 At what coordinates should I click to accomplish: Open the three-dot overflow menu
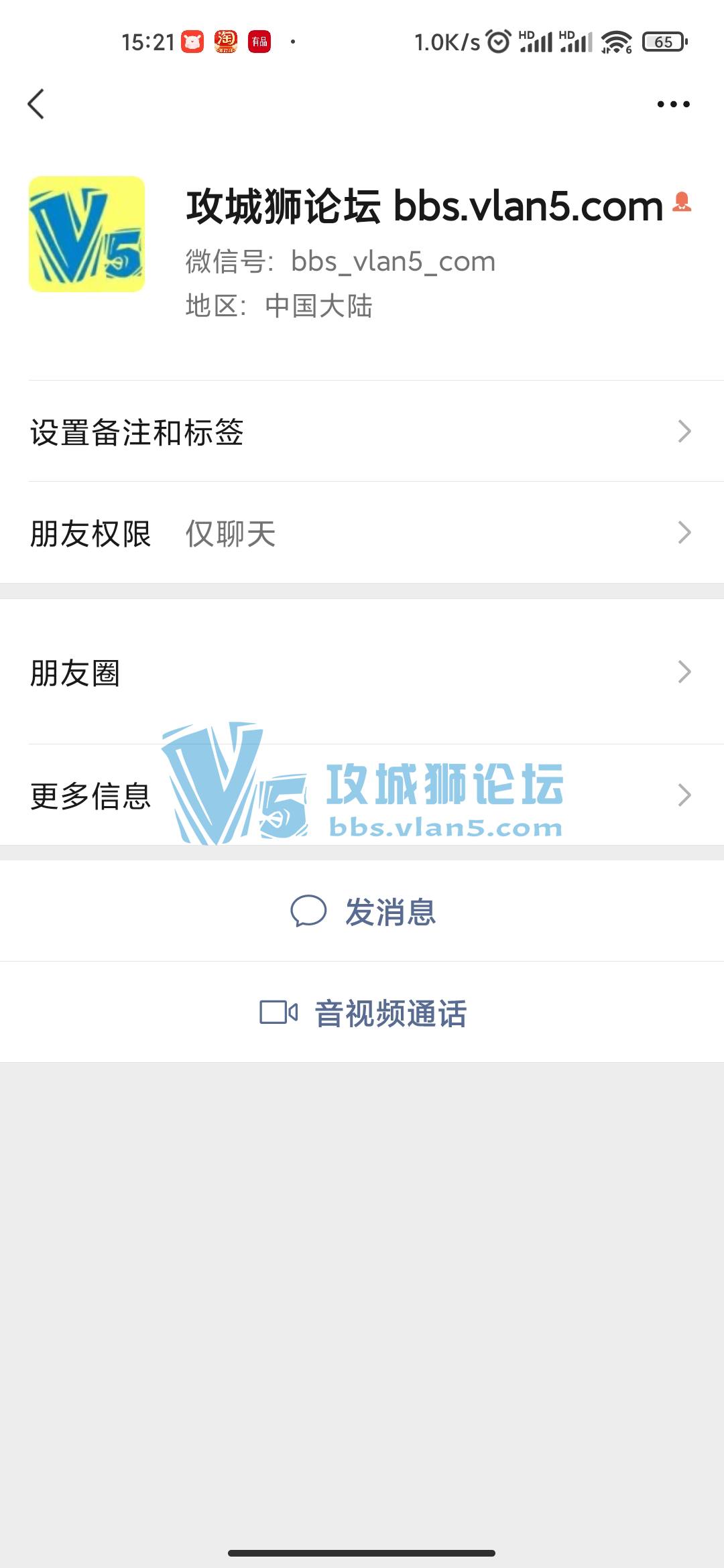pos(673,104)
